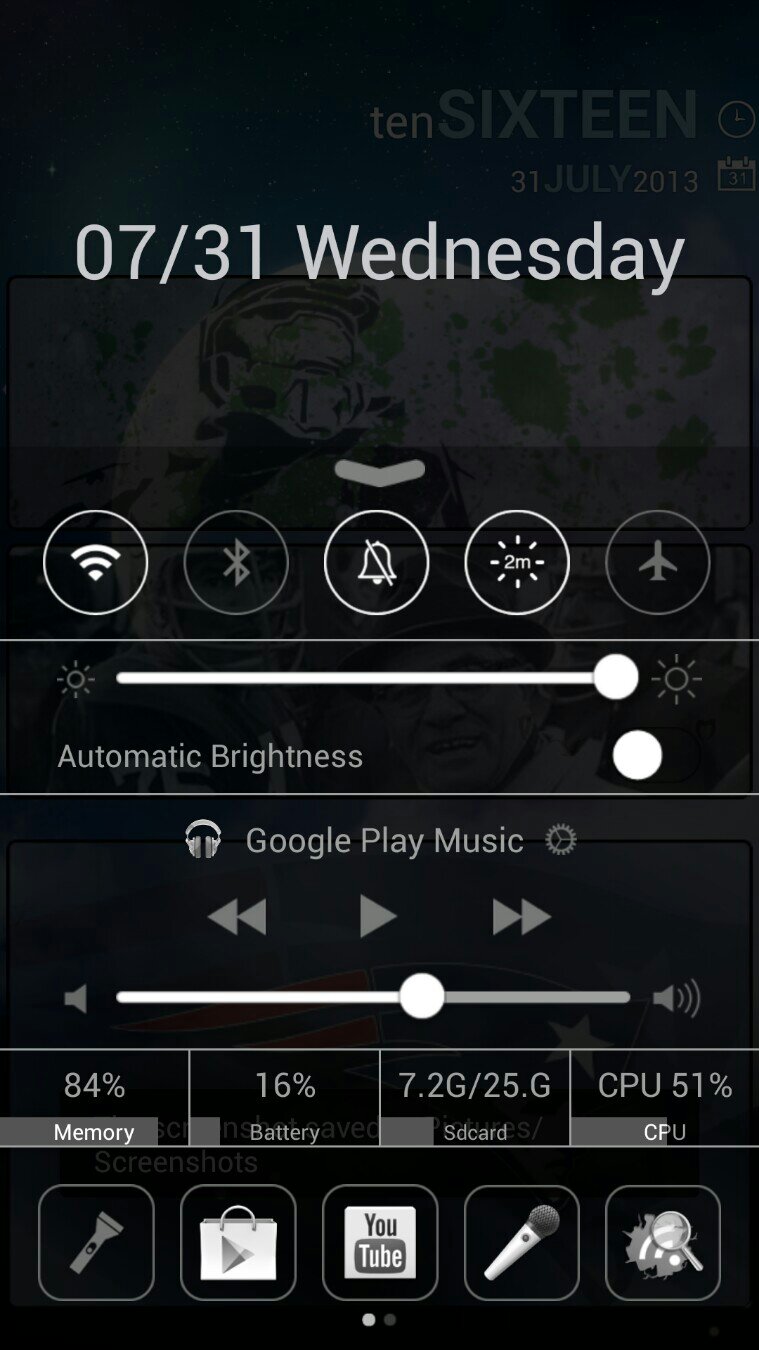The height and width of the screenshot is (1350, 759).
Task: Turn on the flashlight shortcut
Action: tap(96, 1242)
